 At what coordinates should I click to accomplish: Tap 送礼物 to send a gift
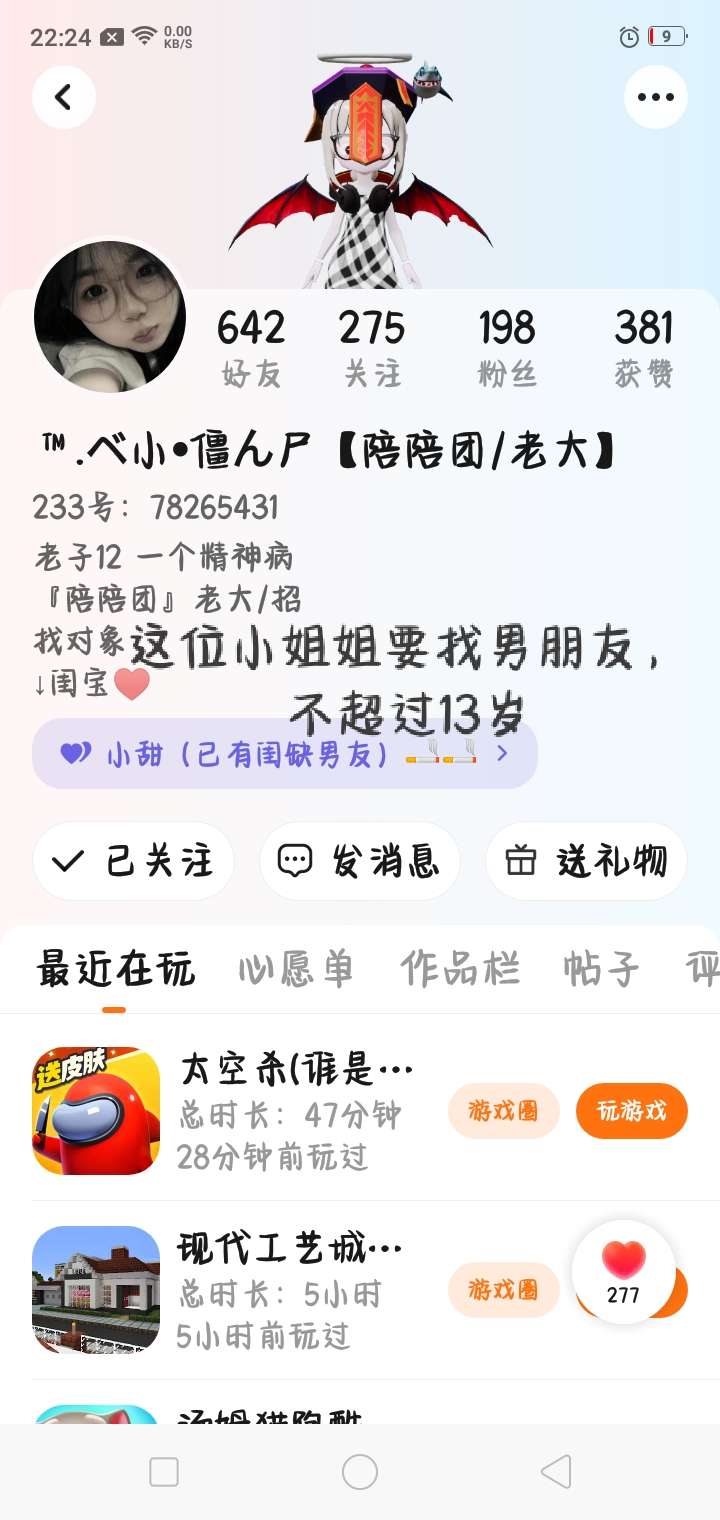point(586,861)
